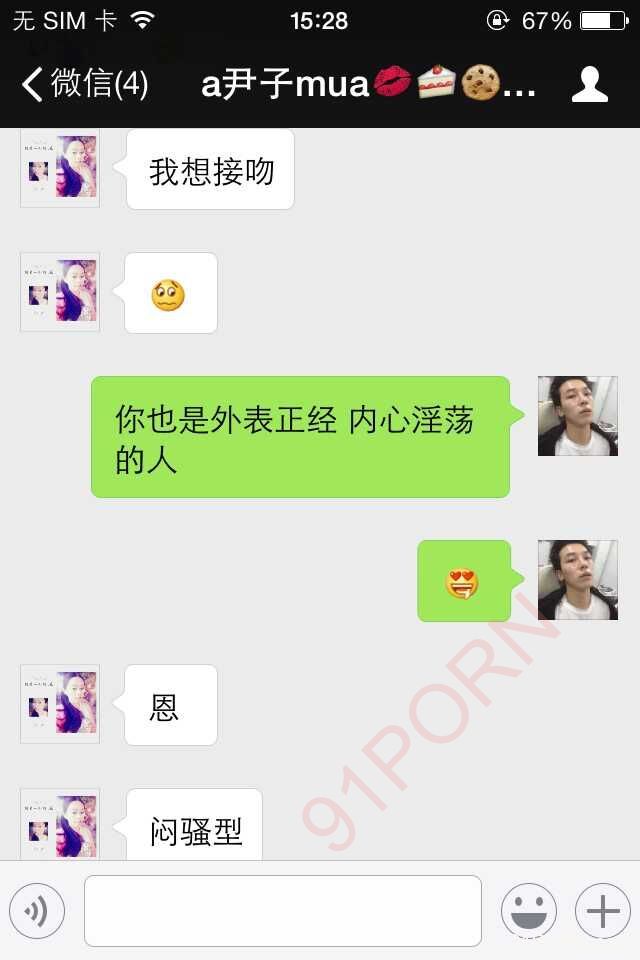Open the plus attachment menu
The height and width of the screenshot is (960, 640).
tap(603, 911)
